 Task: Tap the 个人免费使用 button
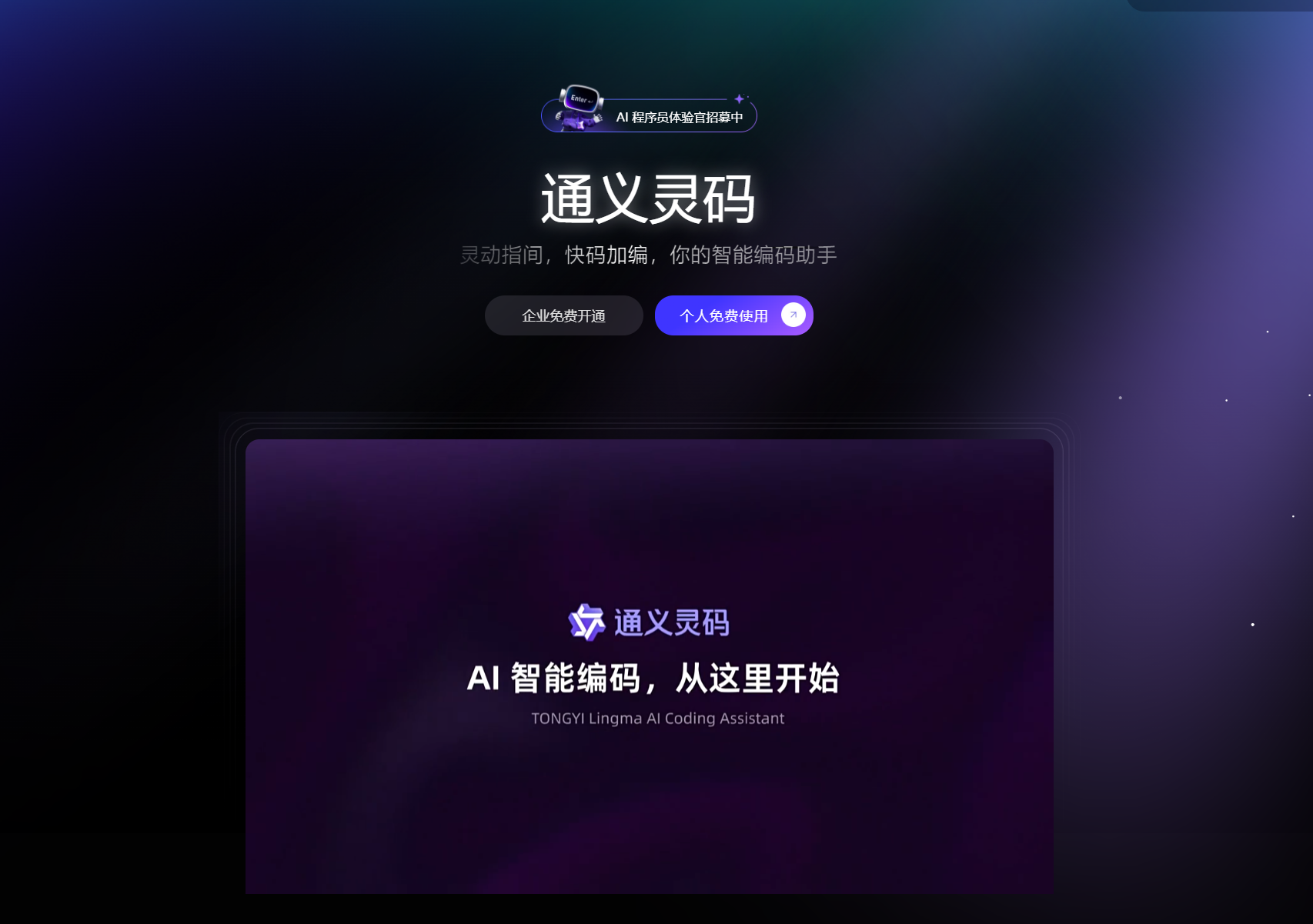click(x=733, y=315)
